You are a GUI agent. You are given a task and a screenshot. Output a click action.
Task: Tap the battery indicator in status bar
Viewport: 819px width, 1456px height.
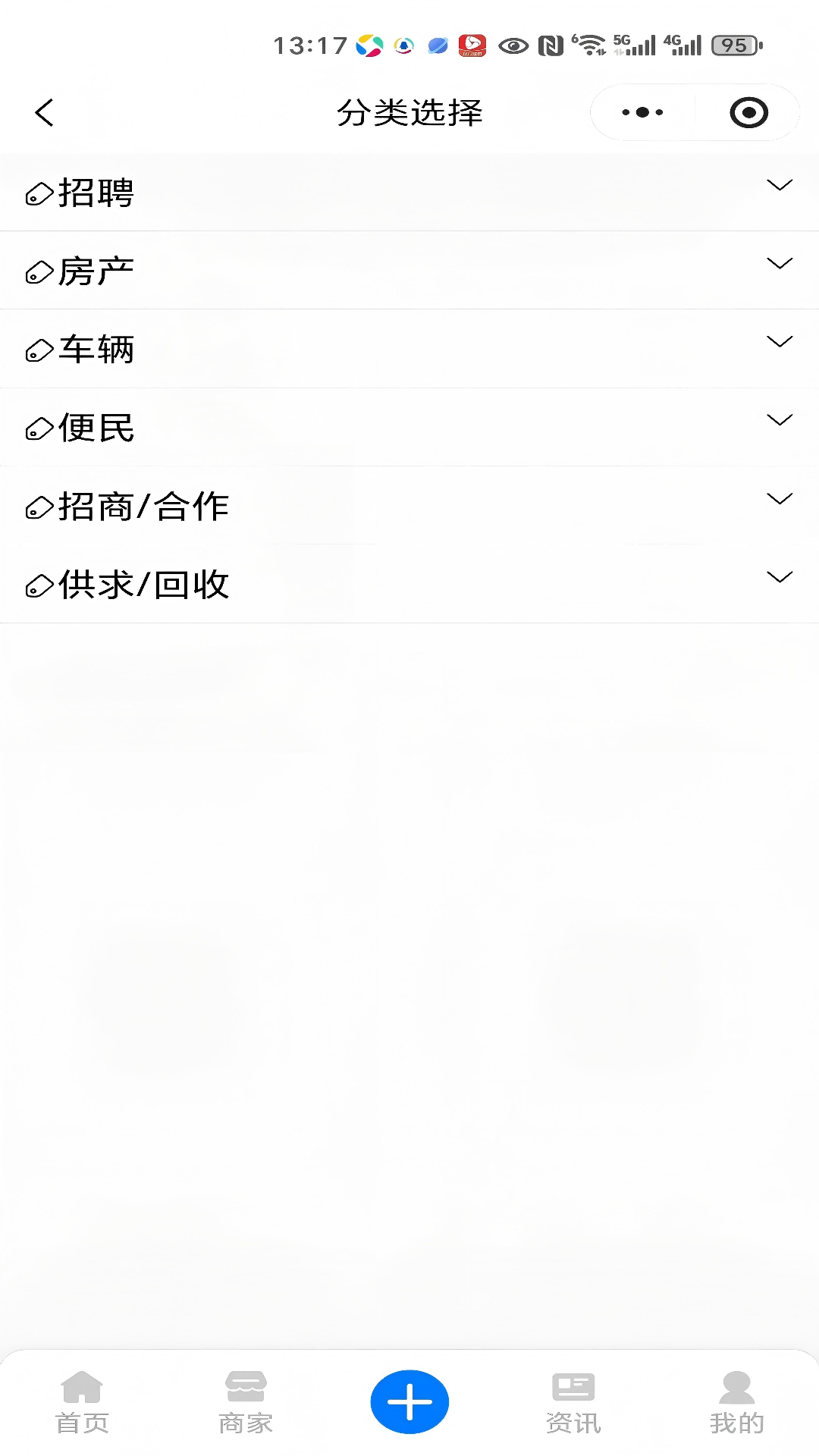click(x=735, y=45)
